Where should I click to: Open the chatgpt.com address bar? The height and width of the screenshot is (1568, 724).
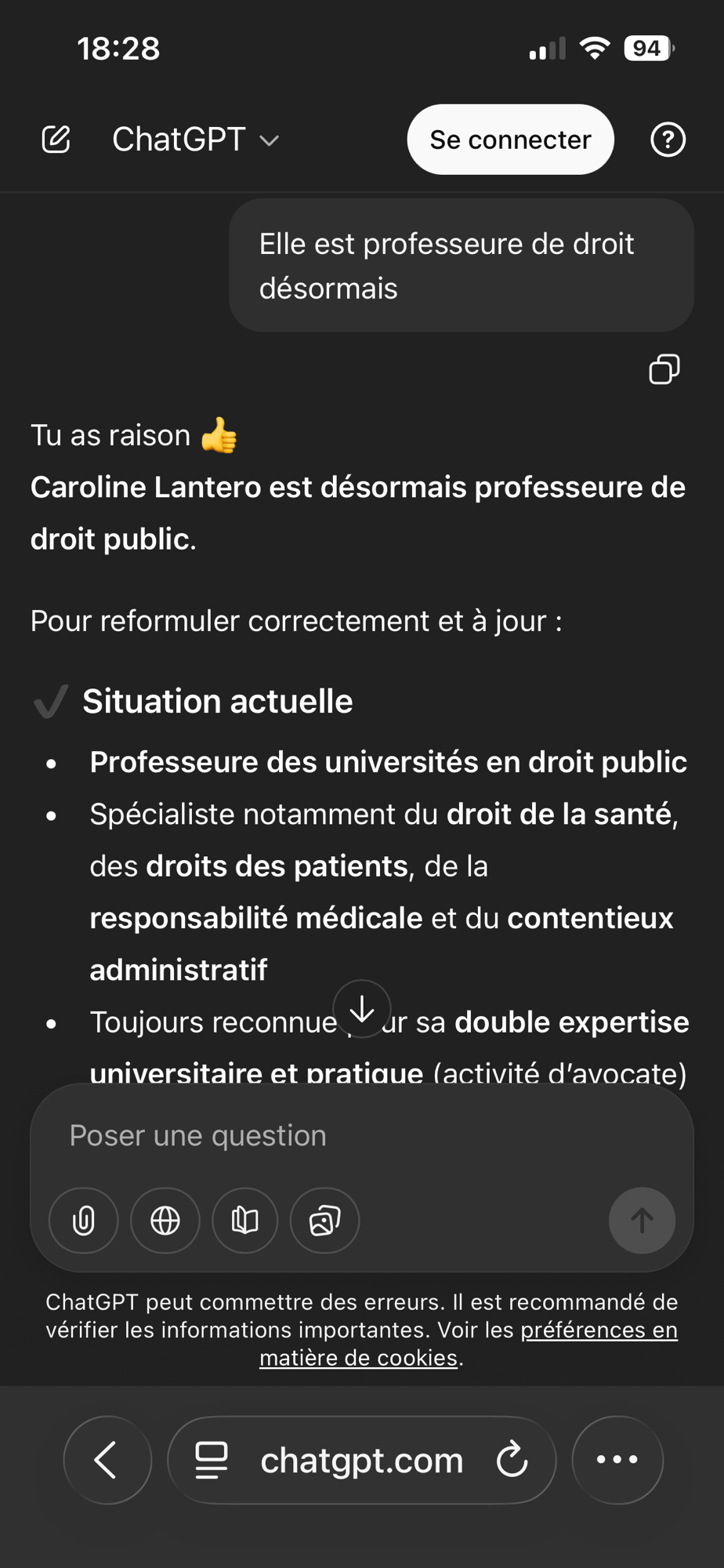pyautogui.click(x=361, y=1461)
